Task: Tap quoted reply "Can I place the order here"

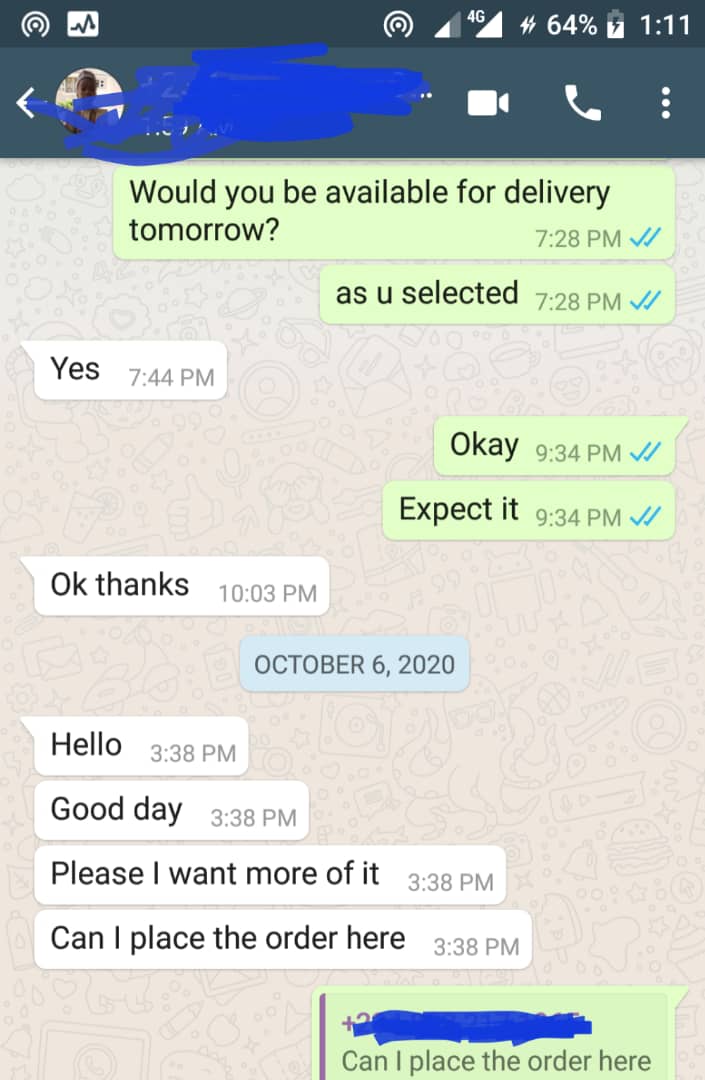Action: pyautogui.click(x=496, y=1045)
